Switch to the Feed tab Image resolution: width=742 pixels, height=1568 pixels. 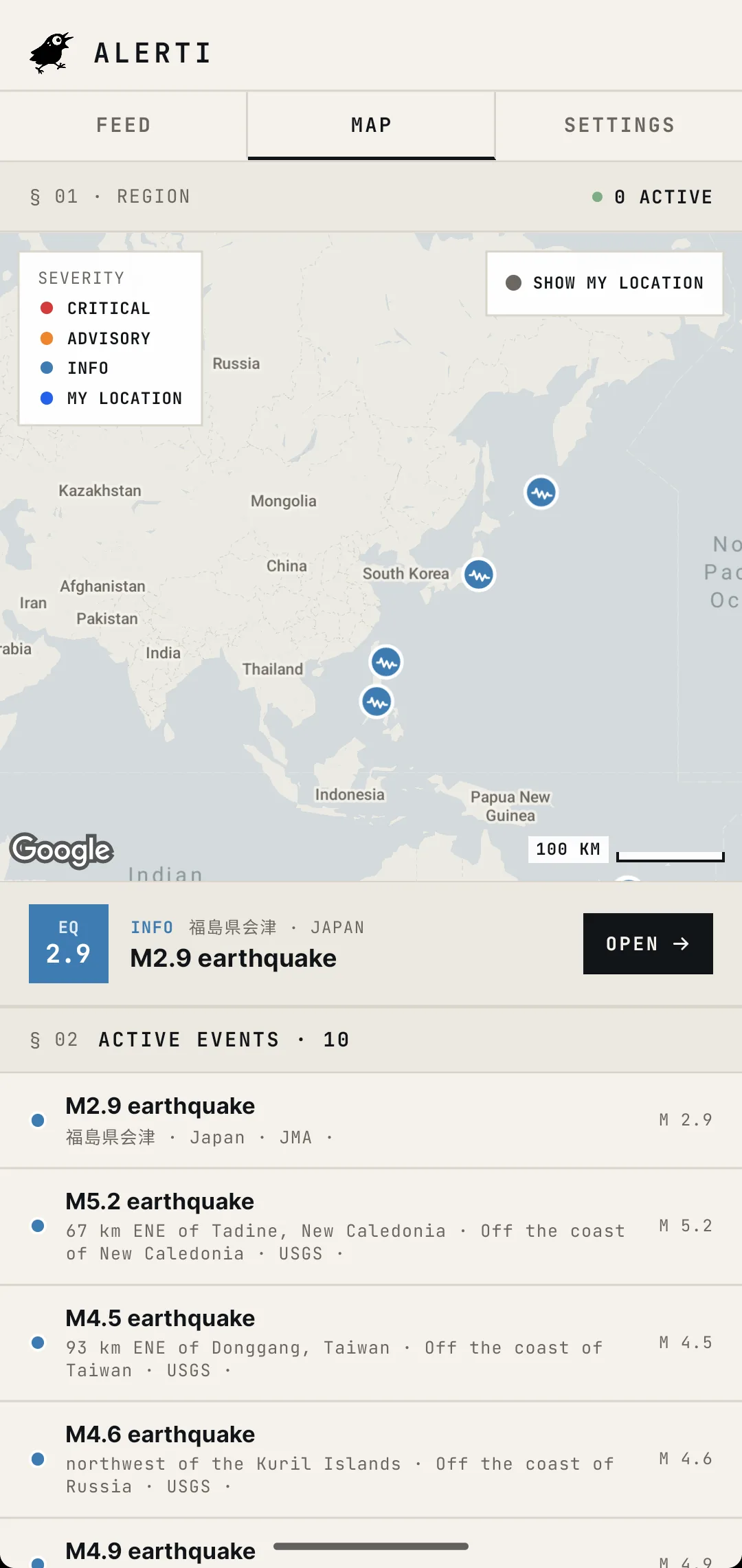pyautogui.click(x=124, y=125)
